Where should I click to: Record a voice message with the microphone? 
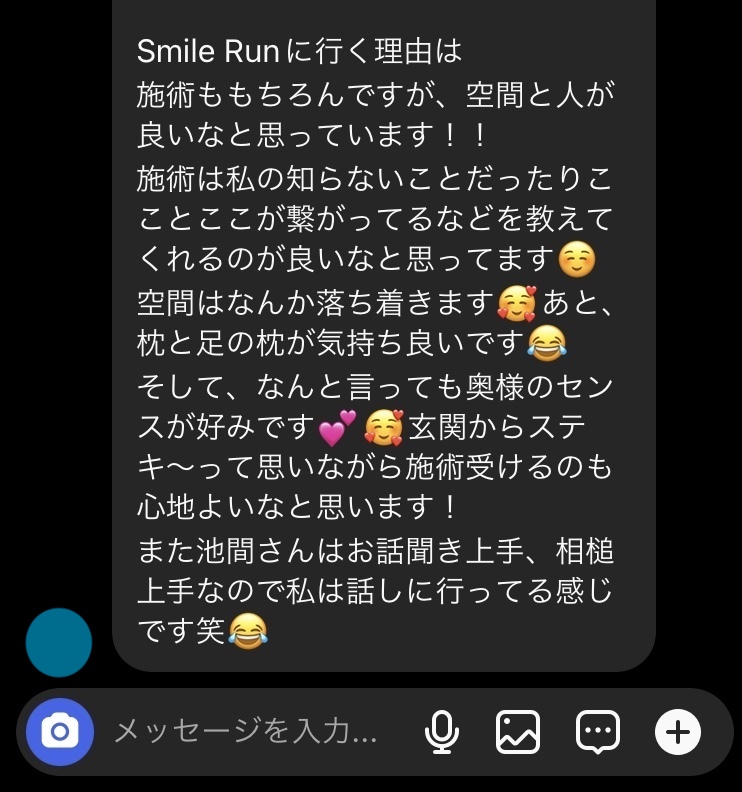pyautogui.click(x=441, y=732)
